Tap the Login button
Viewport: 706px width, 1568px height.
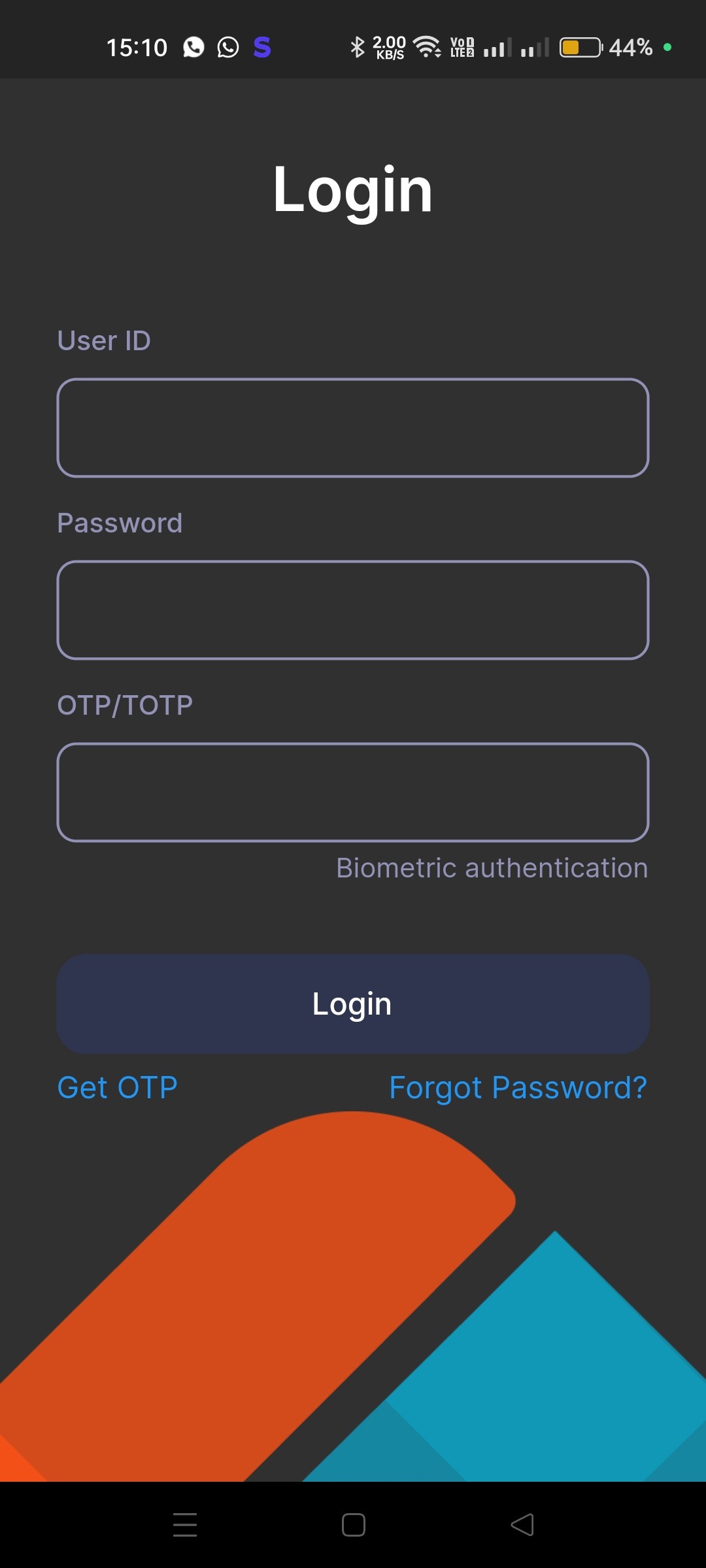pos(353,1004)
